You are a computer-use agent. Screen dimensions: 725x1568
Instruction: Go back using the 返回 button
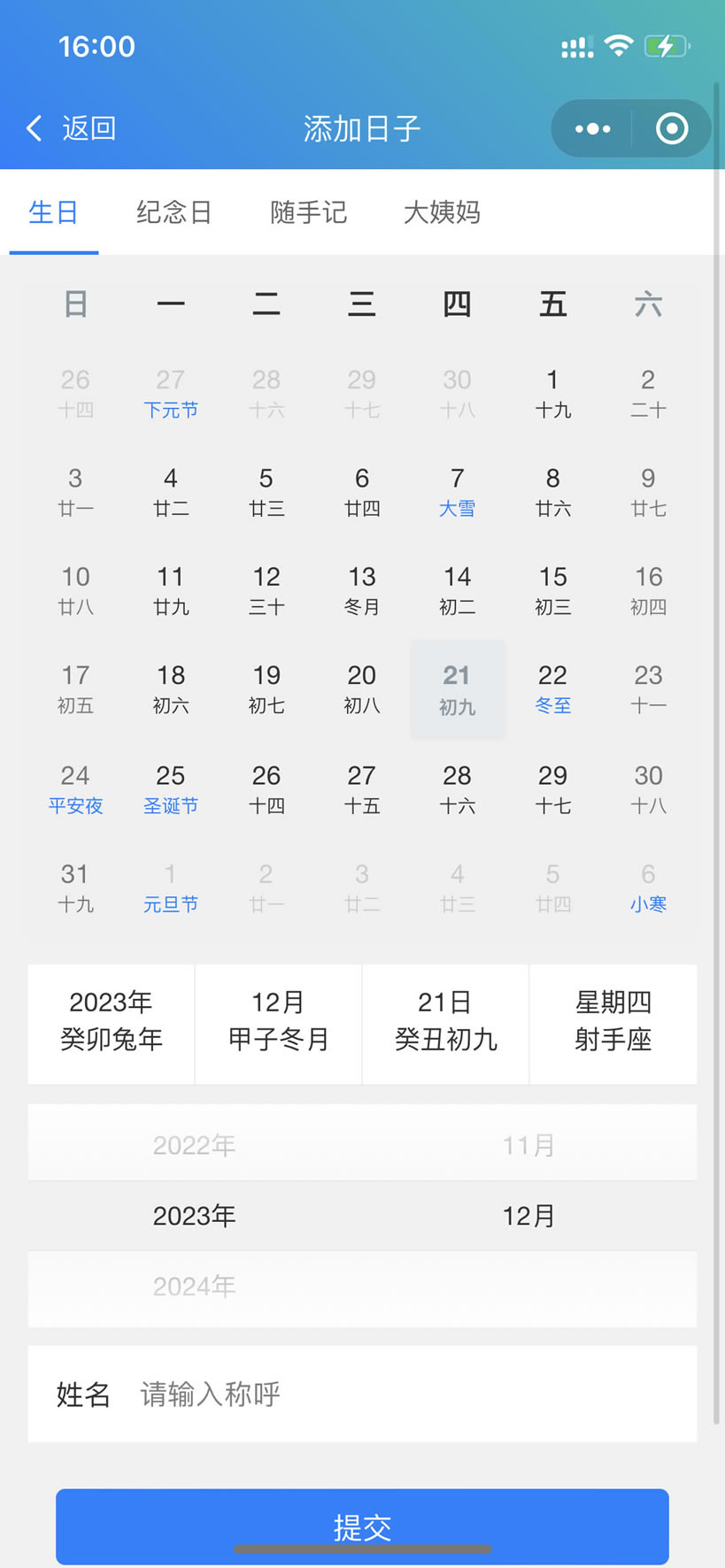click(x=72, y=128)
